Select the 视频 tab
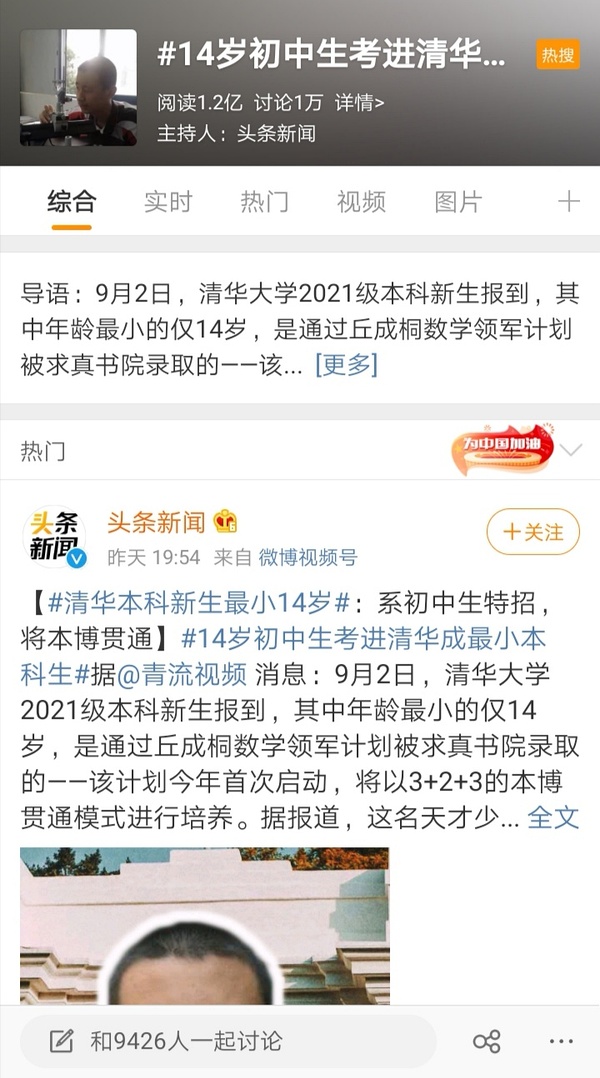Image resolution: width=600 pixels, height=1078 pixels. point(361,202)
